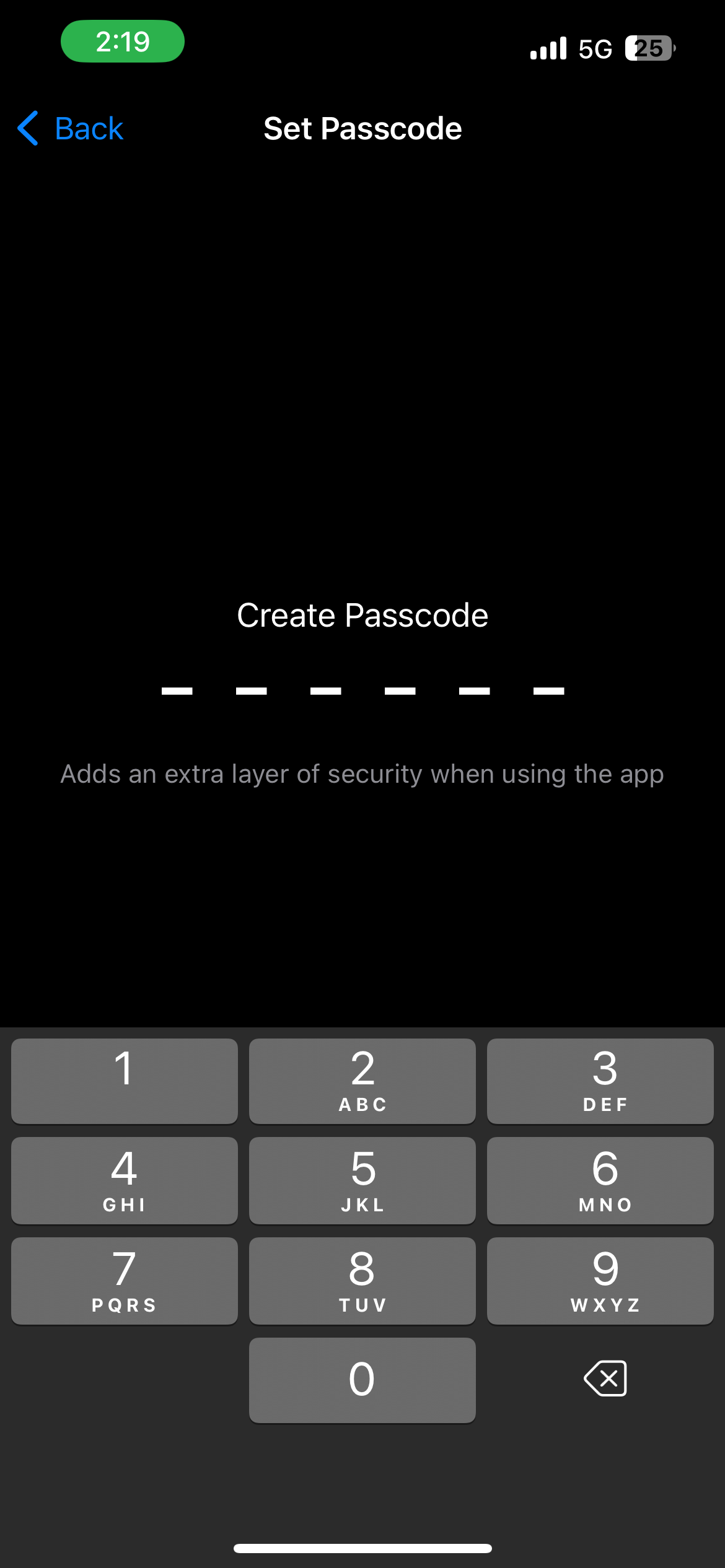Enter 5 JKL on keypad
Screen dimensions: 725x1568
point(362,1180)
